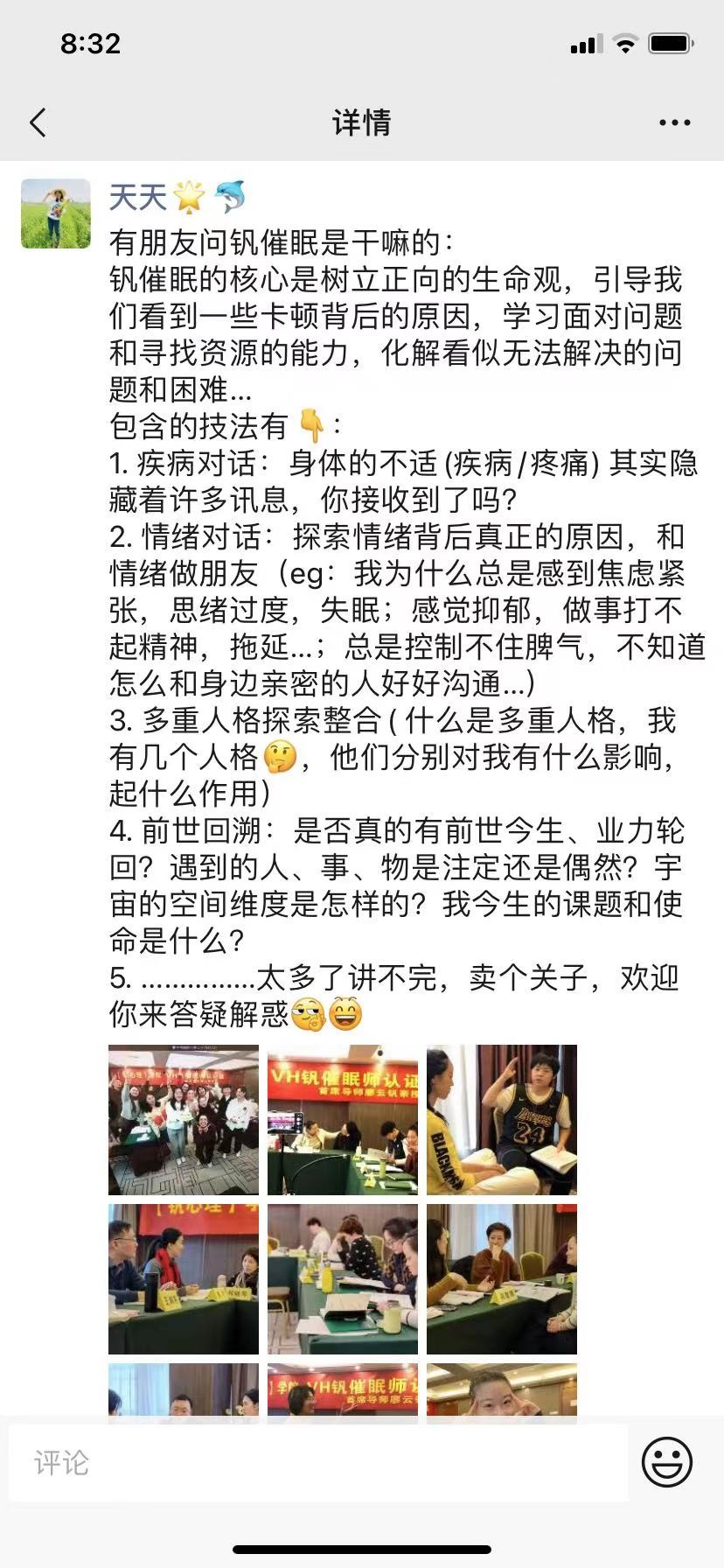724x1568 pixels.
Task: View the group photo of cheering participants
Action: coord(184,1120)
